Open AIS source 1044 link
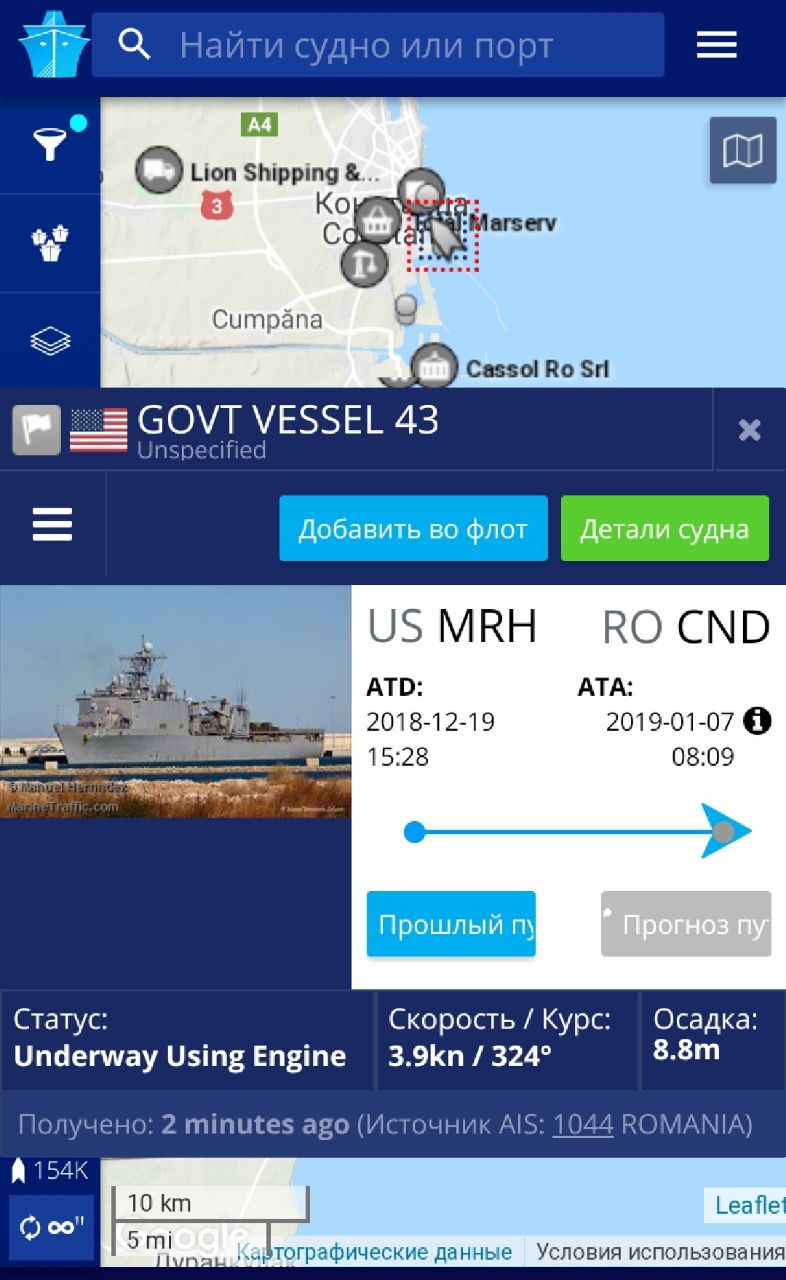Screen dimensions: 786x1280 (x=582, y=1124)
